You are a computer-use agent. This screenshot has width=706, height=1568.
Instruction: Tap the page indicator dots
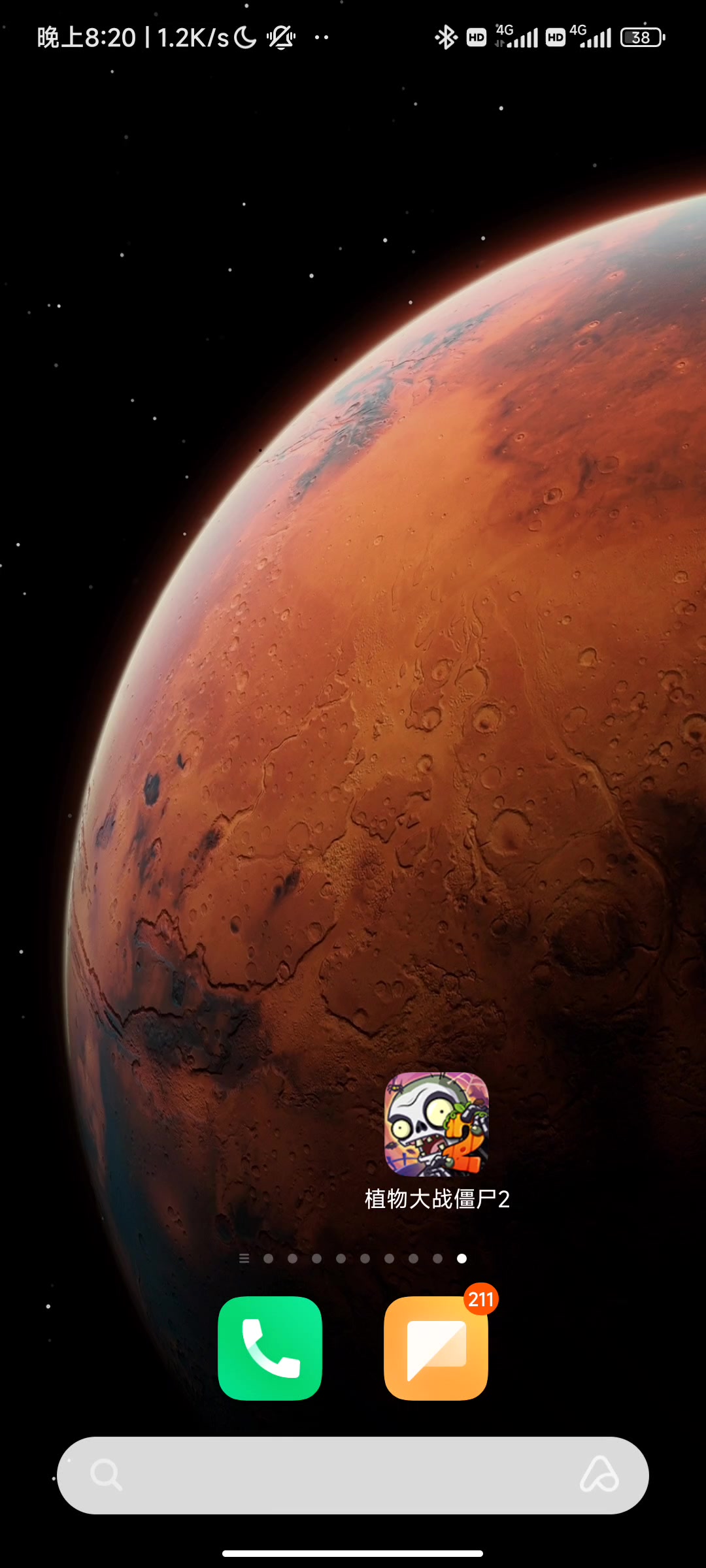pyautogui.click(x=353, y=1258)
